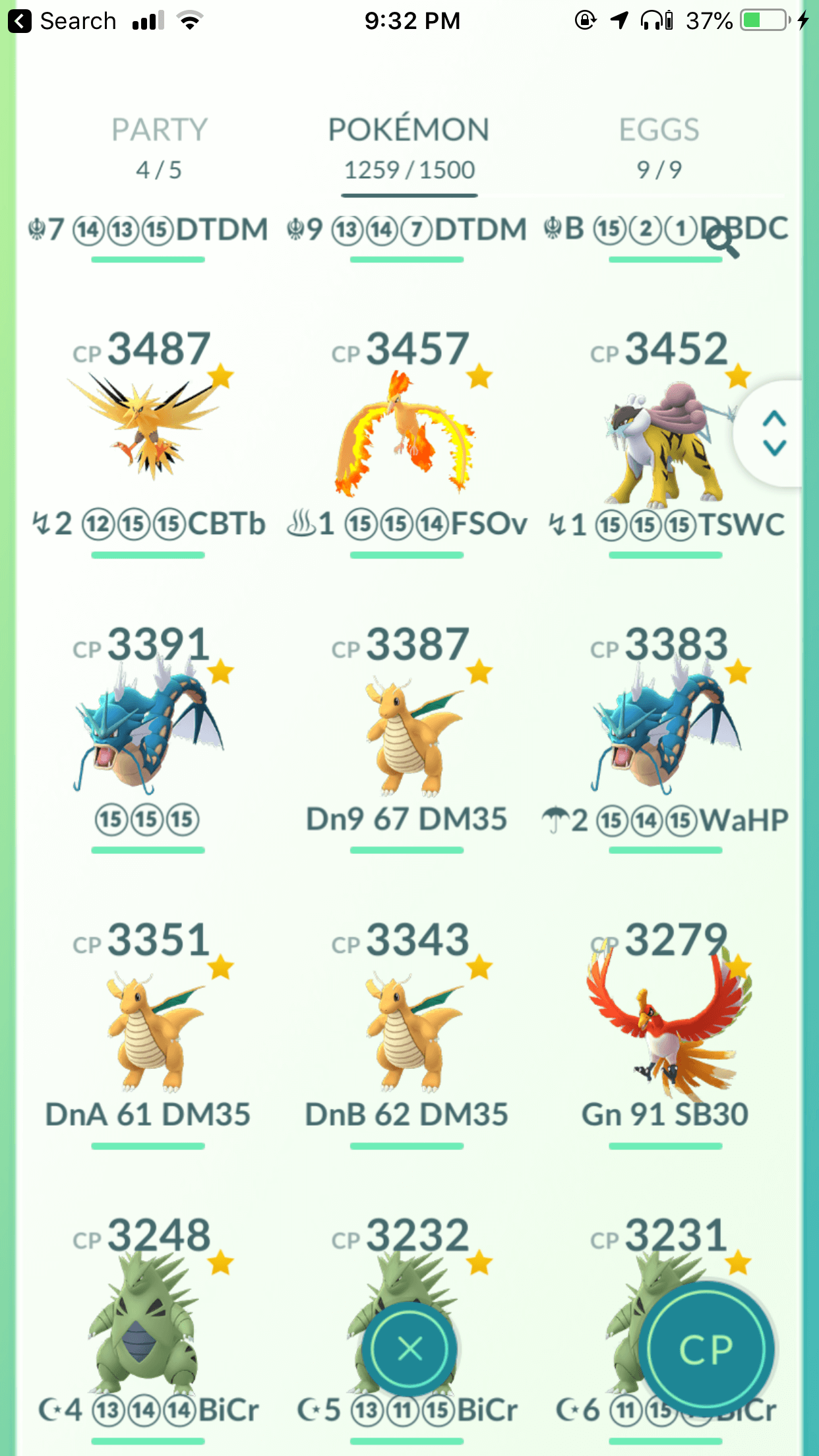This screenshot has width=819, height=1456.
Task: Return to Search via back arrow
Action: (x=62, y=21)
